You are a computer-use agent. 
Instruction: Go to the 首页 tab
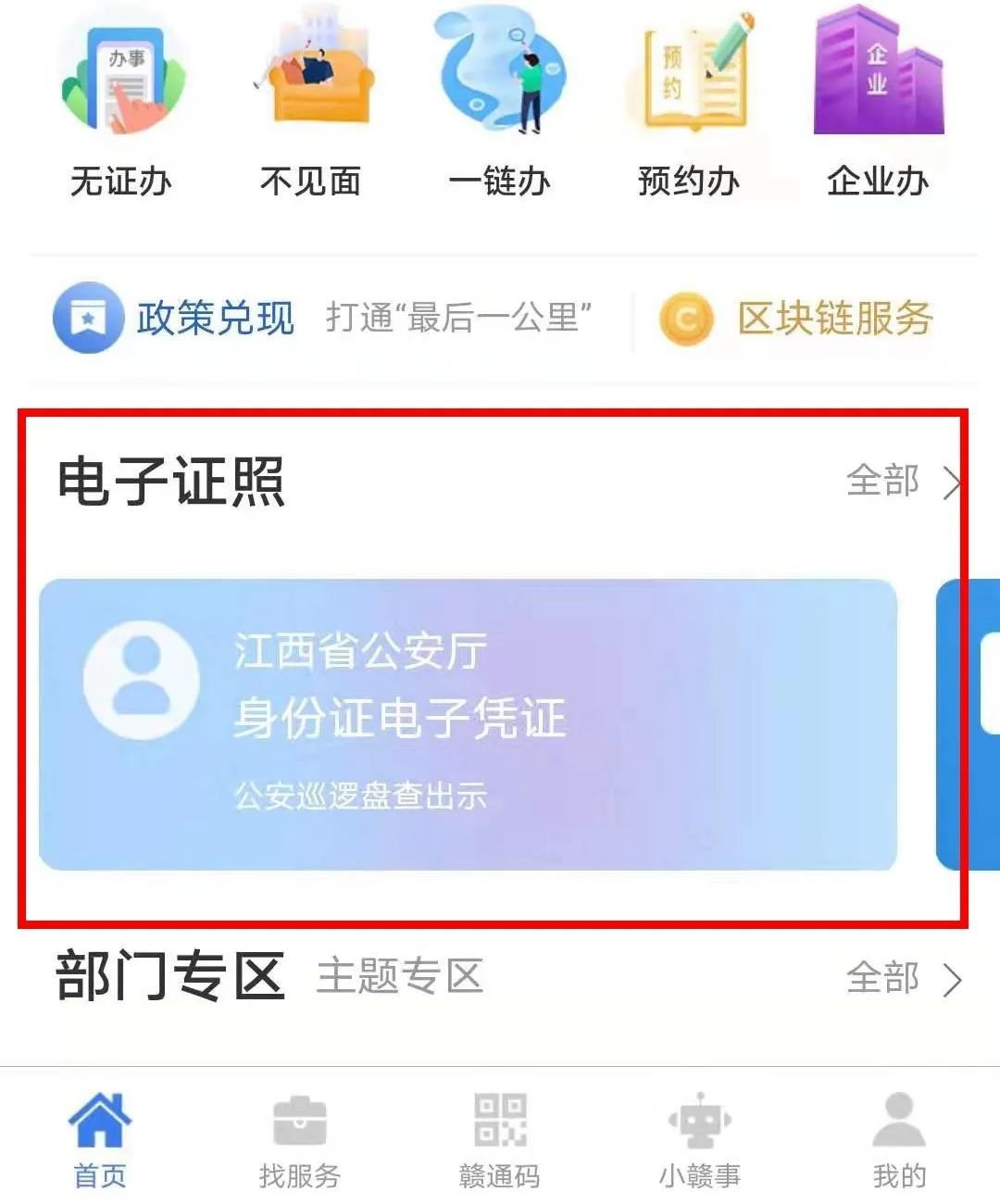(100, 1141)
